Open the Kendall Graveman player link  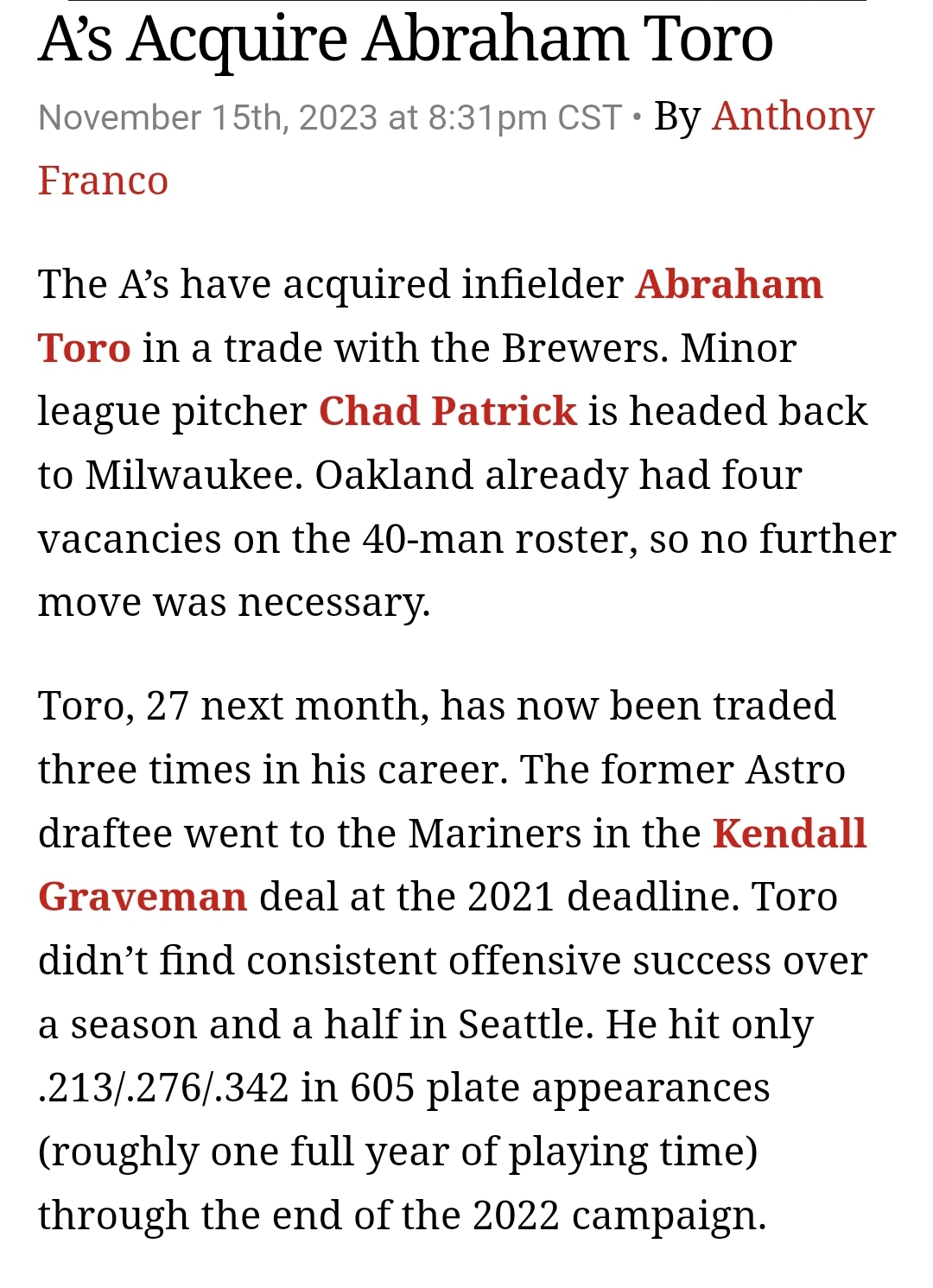[789, 834]
